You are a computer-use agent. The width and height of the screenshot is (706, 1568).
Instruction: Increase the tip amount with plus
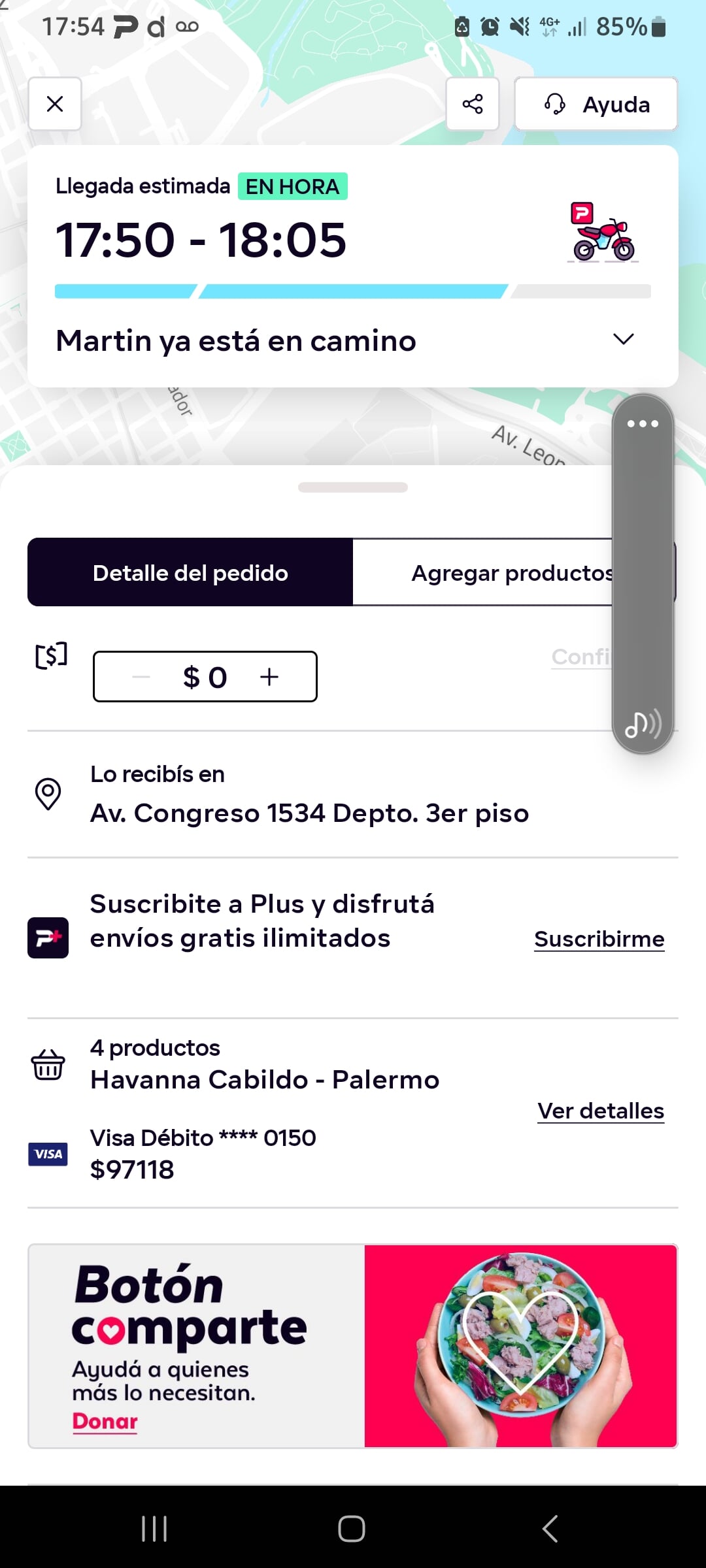[269, 677]
